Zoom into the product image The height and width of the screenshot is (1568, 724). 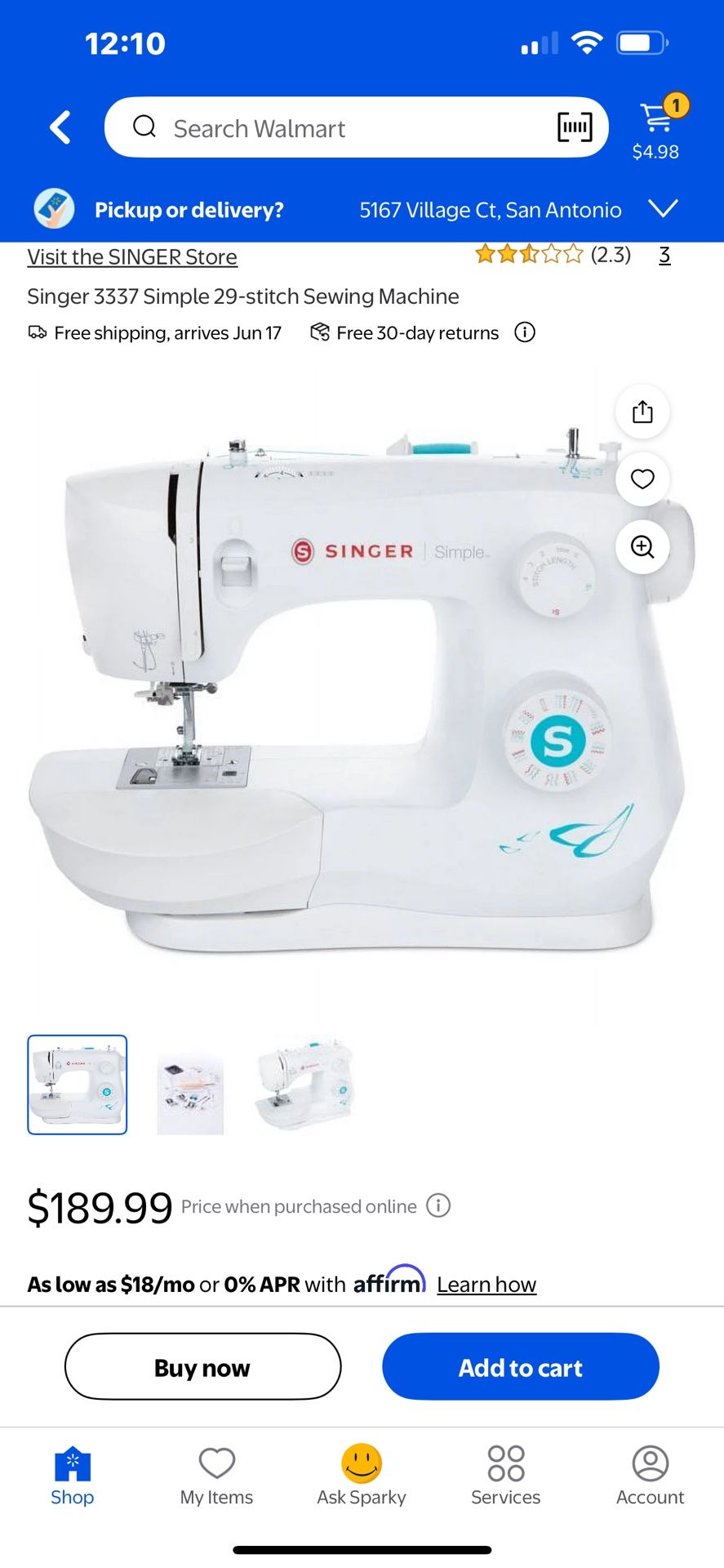click(x=642, y=547)
